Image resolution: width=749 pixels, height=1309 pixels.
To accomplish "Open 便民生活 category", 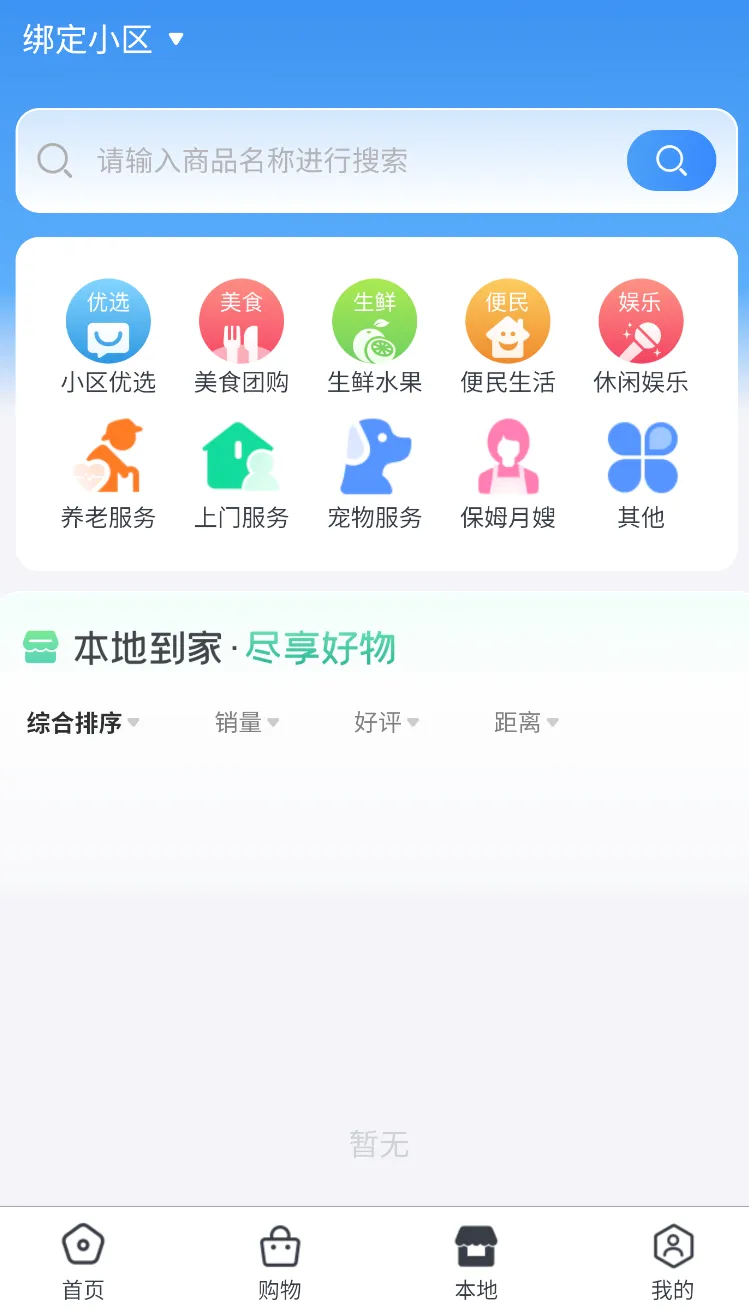I will click(508, 337).
